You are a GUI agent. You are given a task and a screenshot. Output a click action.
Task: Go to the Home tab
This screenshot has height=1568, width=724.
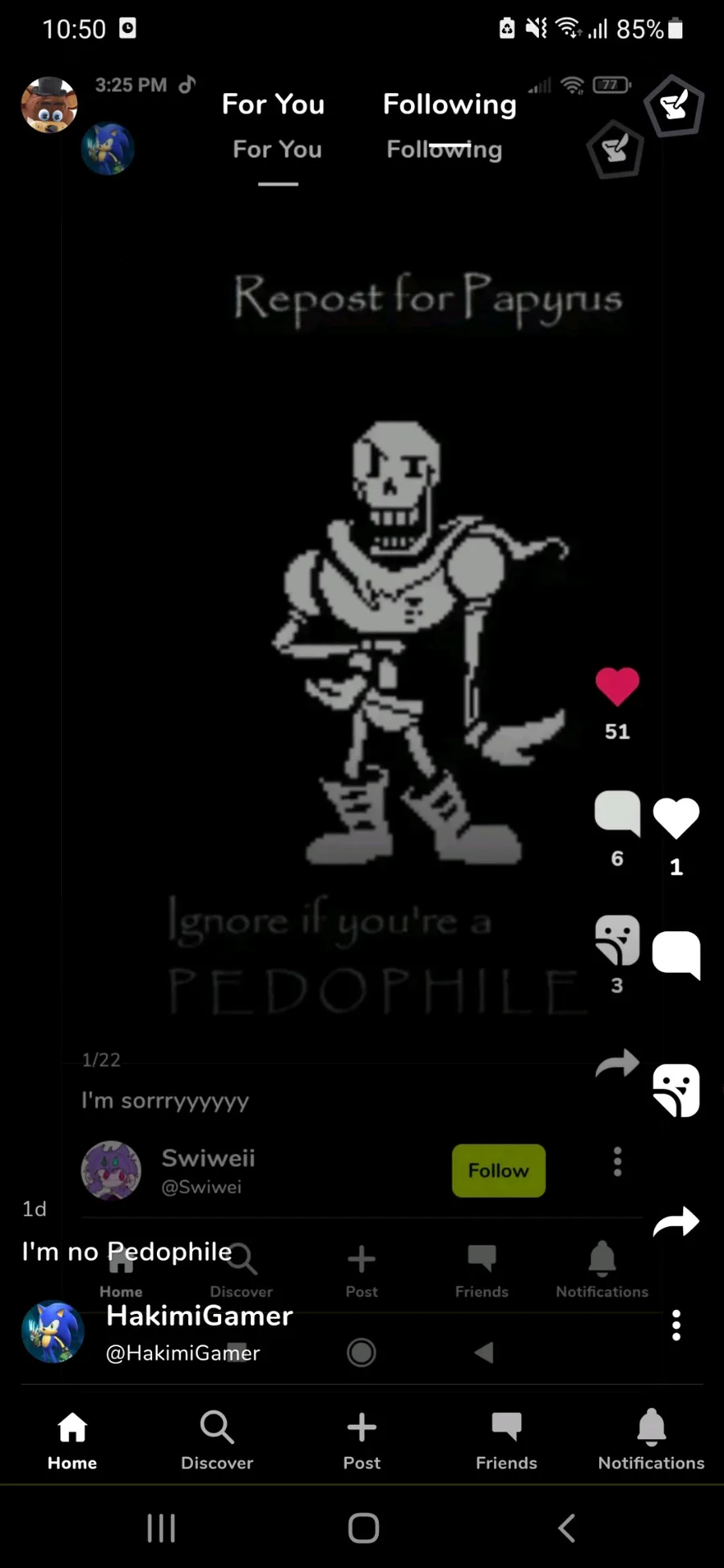click(72, 1440)
